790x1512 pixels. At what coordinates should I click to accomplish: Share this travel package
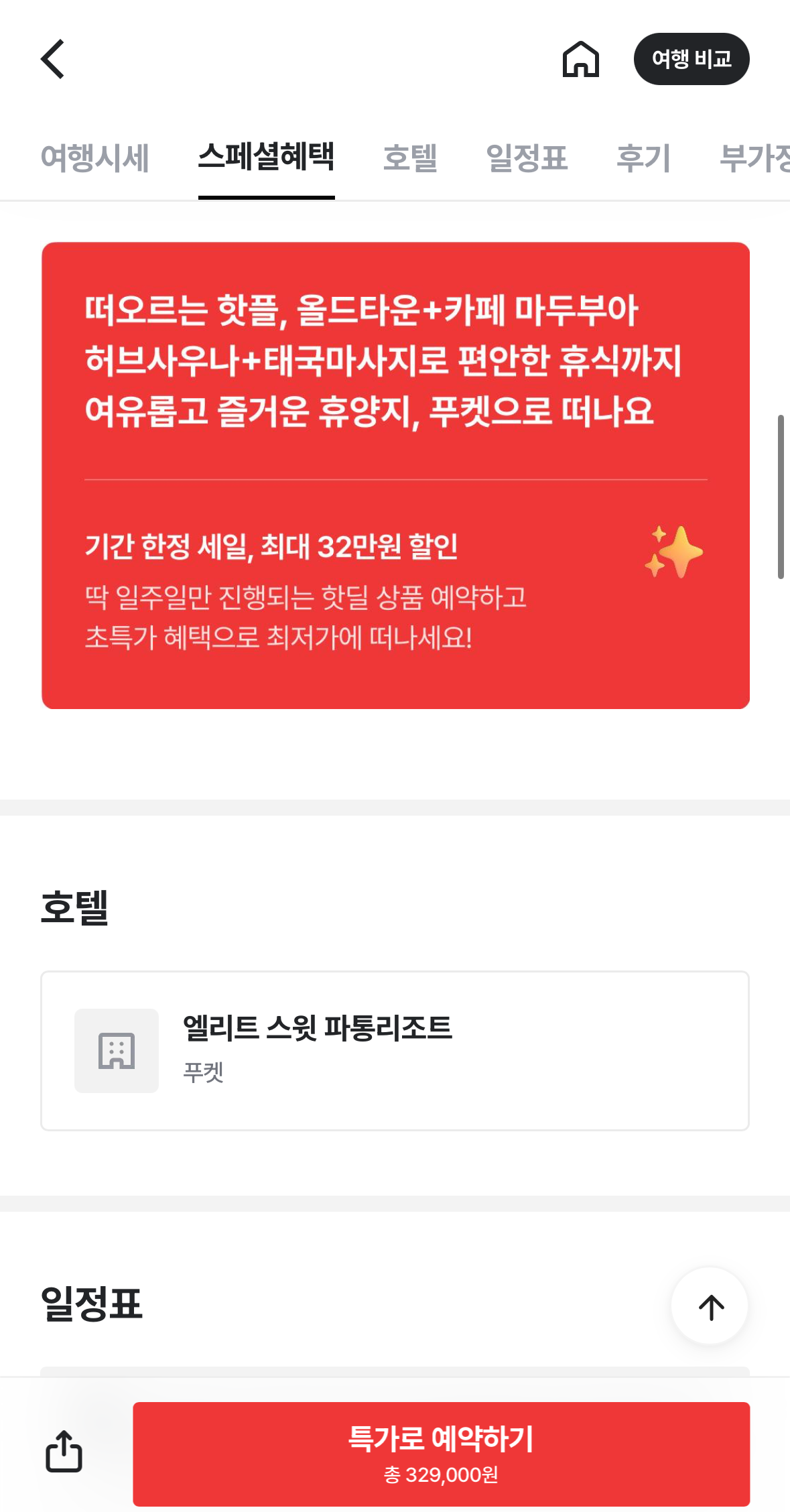coord(64,1451)
